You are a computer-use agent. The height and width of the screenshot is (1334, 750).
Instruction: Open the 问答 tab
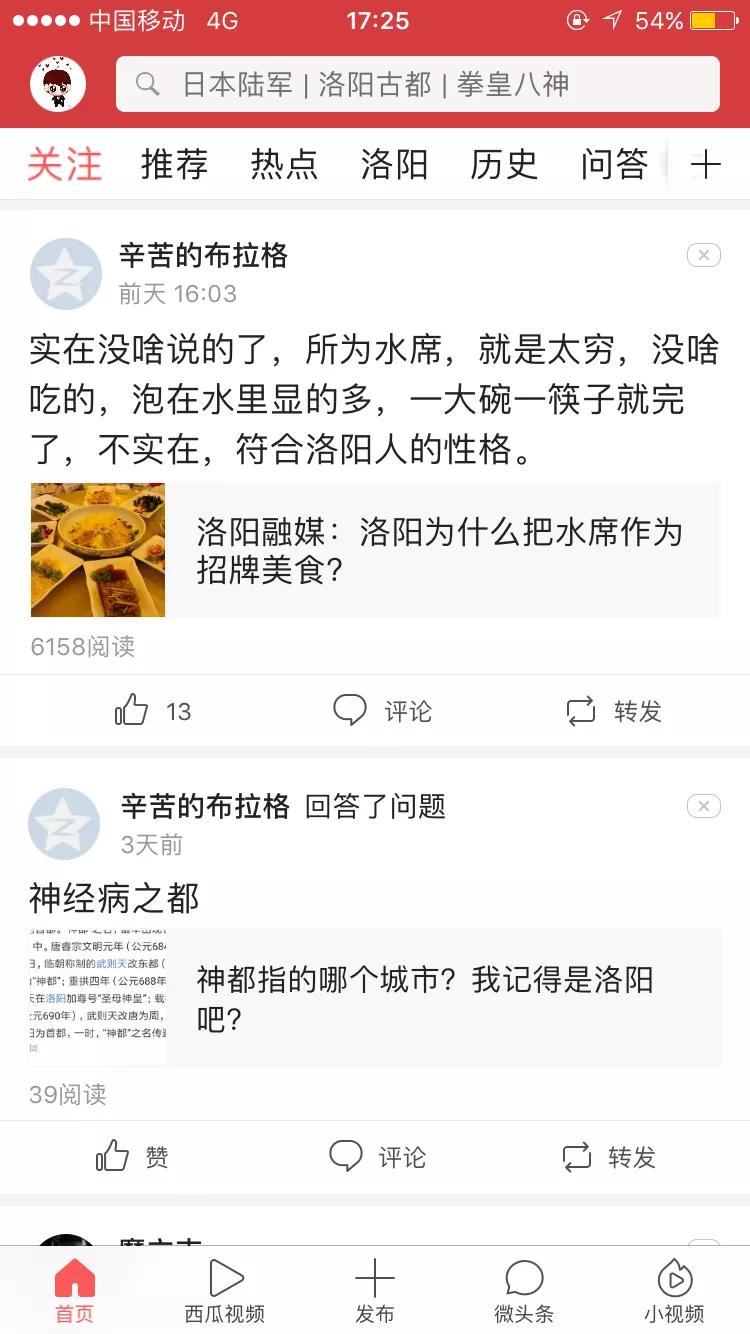point(614,164)
